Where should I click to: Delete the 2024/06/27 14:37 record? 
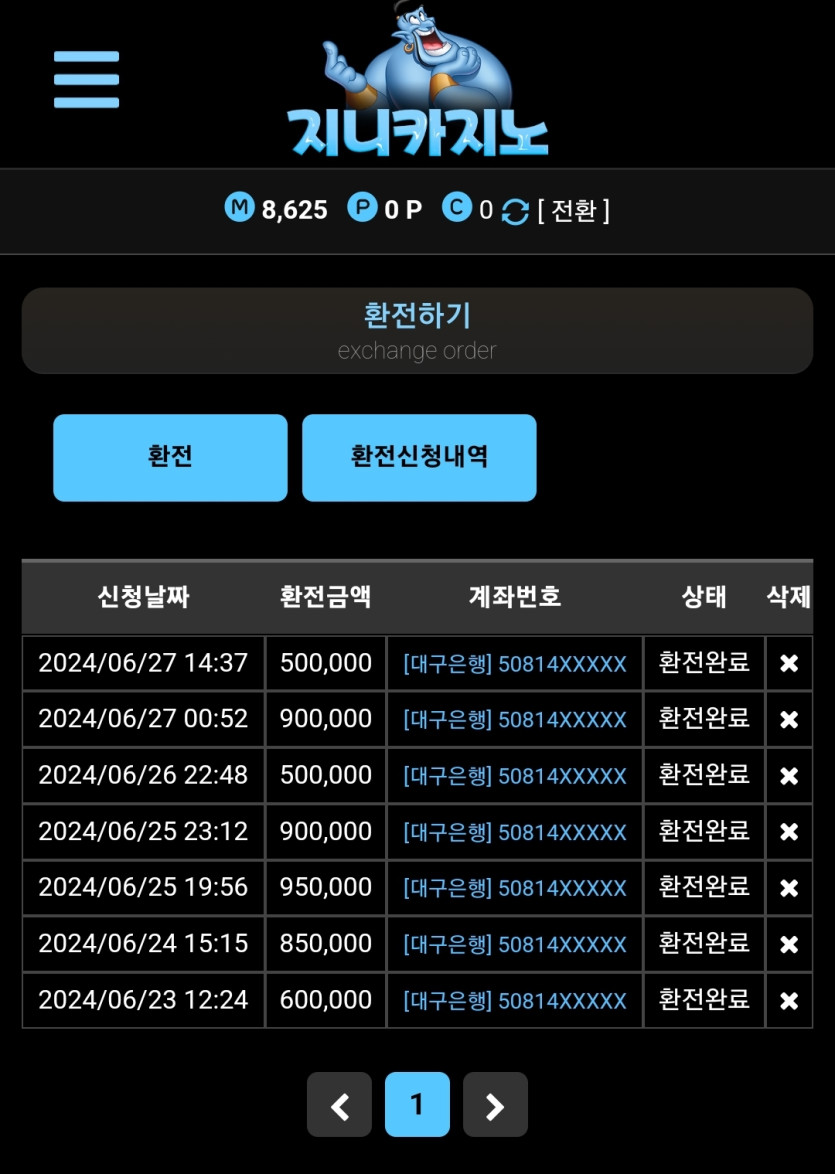789,663
